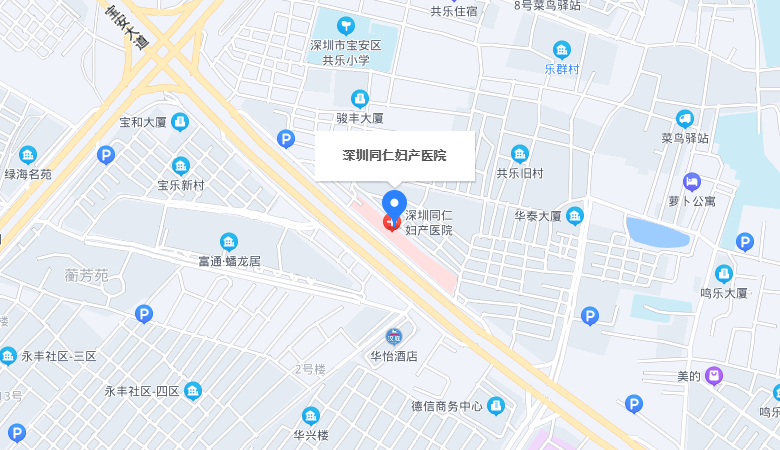Select the 德信商务中心 marker

point(496,405)
